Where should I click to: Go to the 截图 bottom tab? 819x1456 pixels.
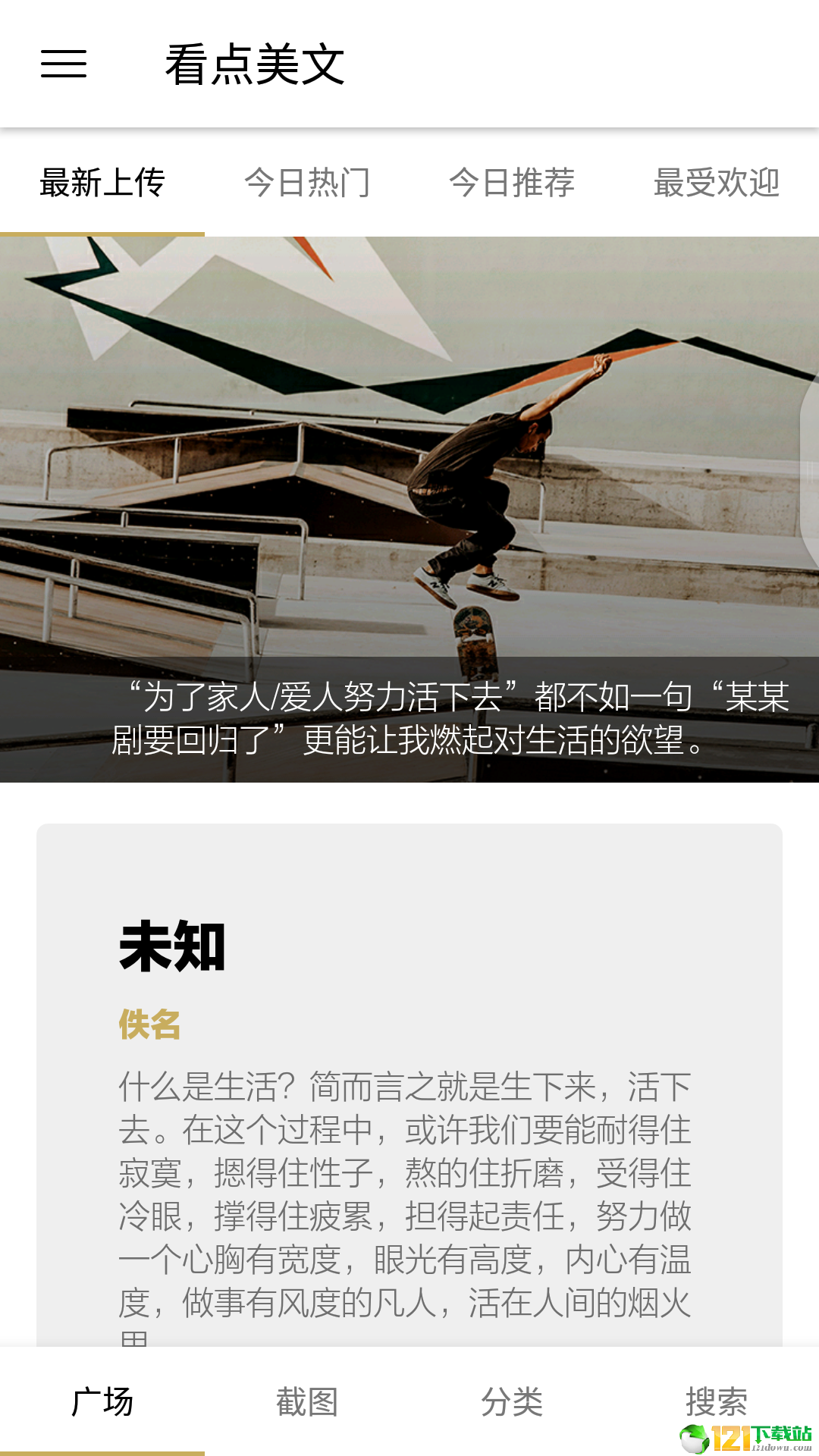coord(307,1401)
